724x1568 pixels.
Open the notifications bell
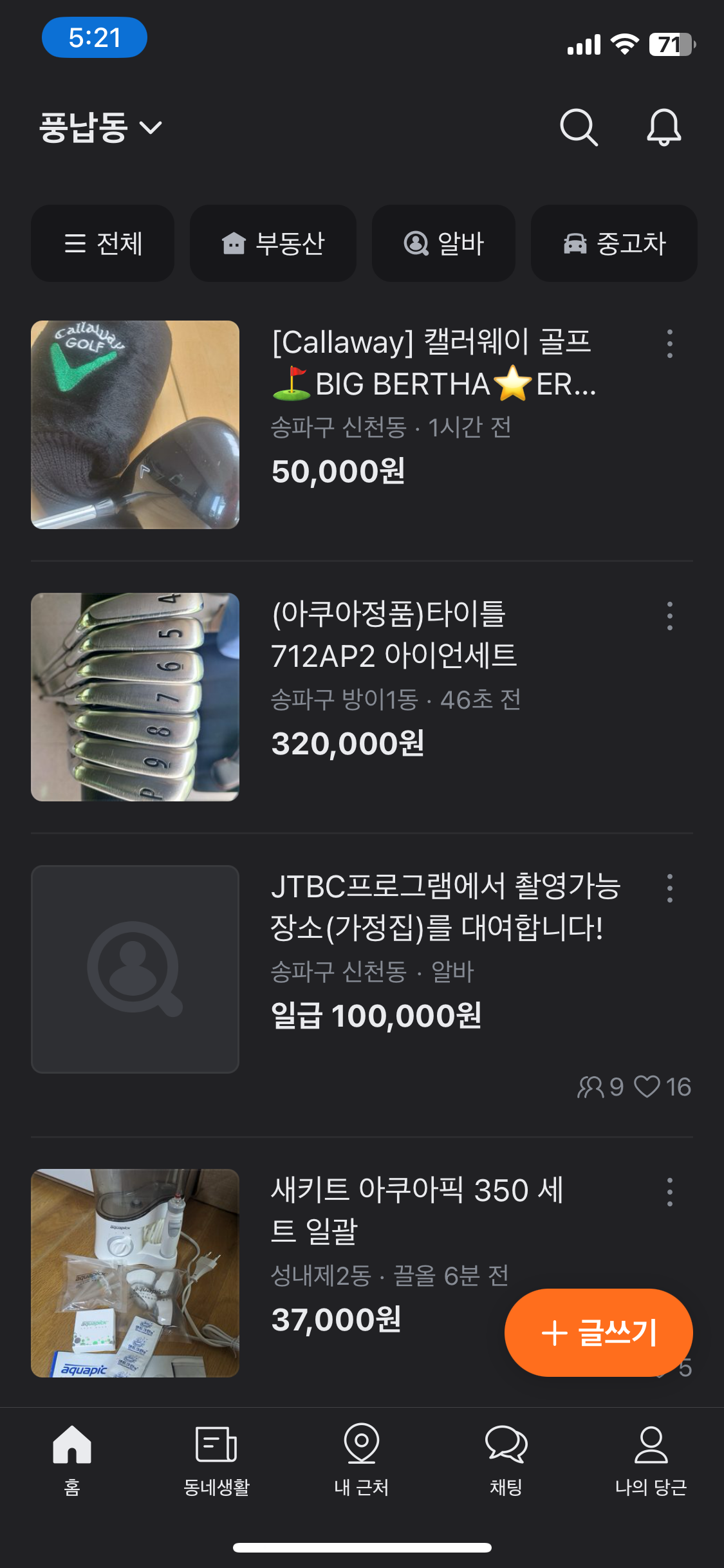(x=664, y=127)
